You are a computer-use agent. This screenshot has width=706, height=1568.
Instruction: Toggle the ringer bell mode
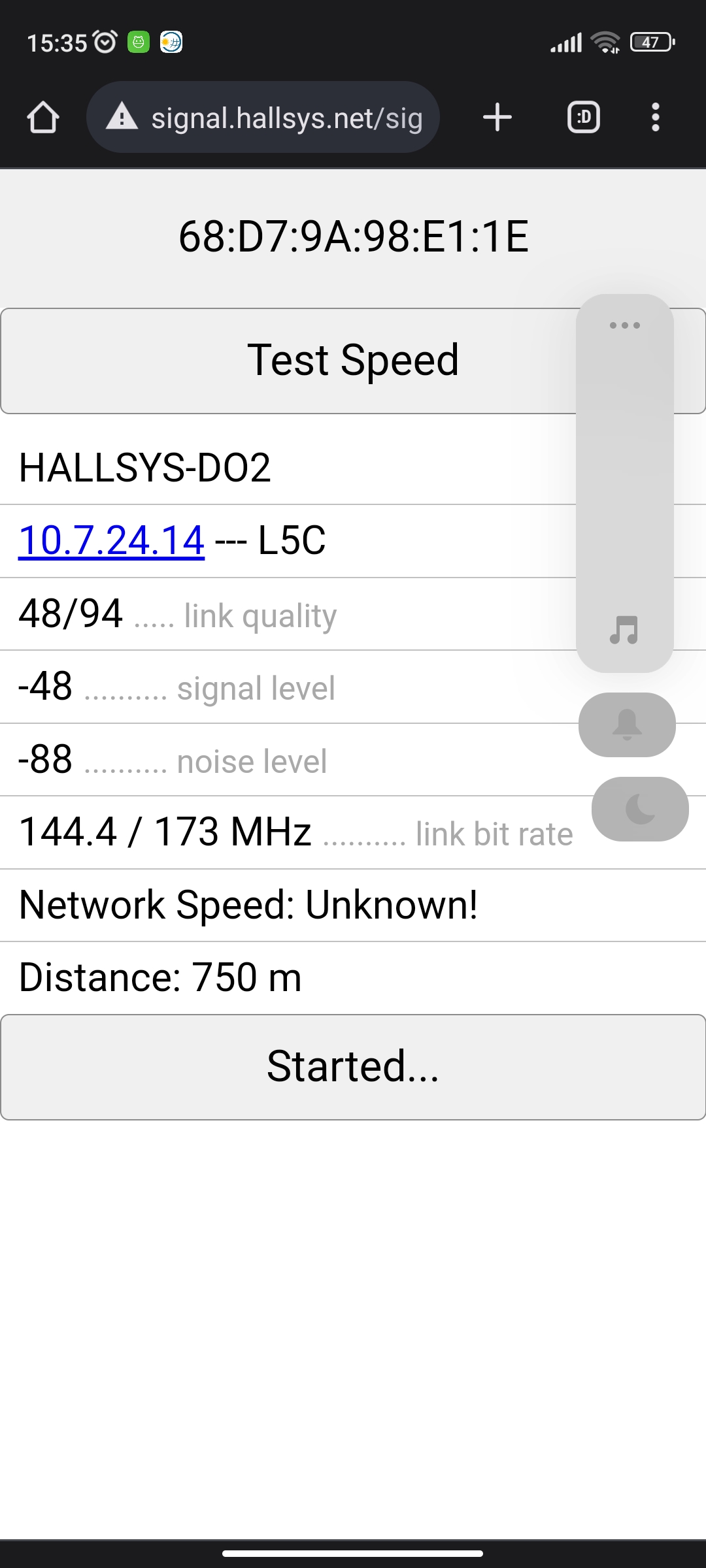(627, 725)
